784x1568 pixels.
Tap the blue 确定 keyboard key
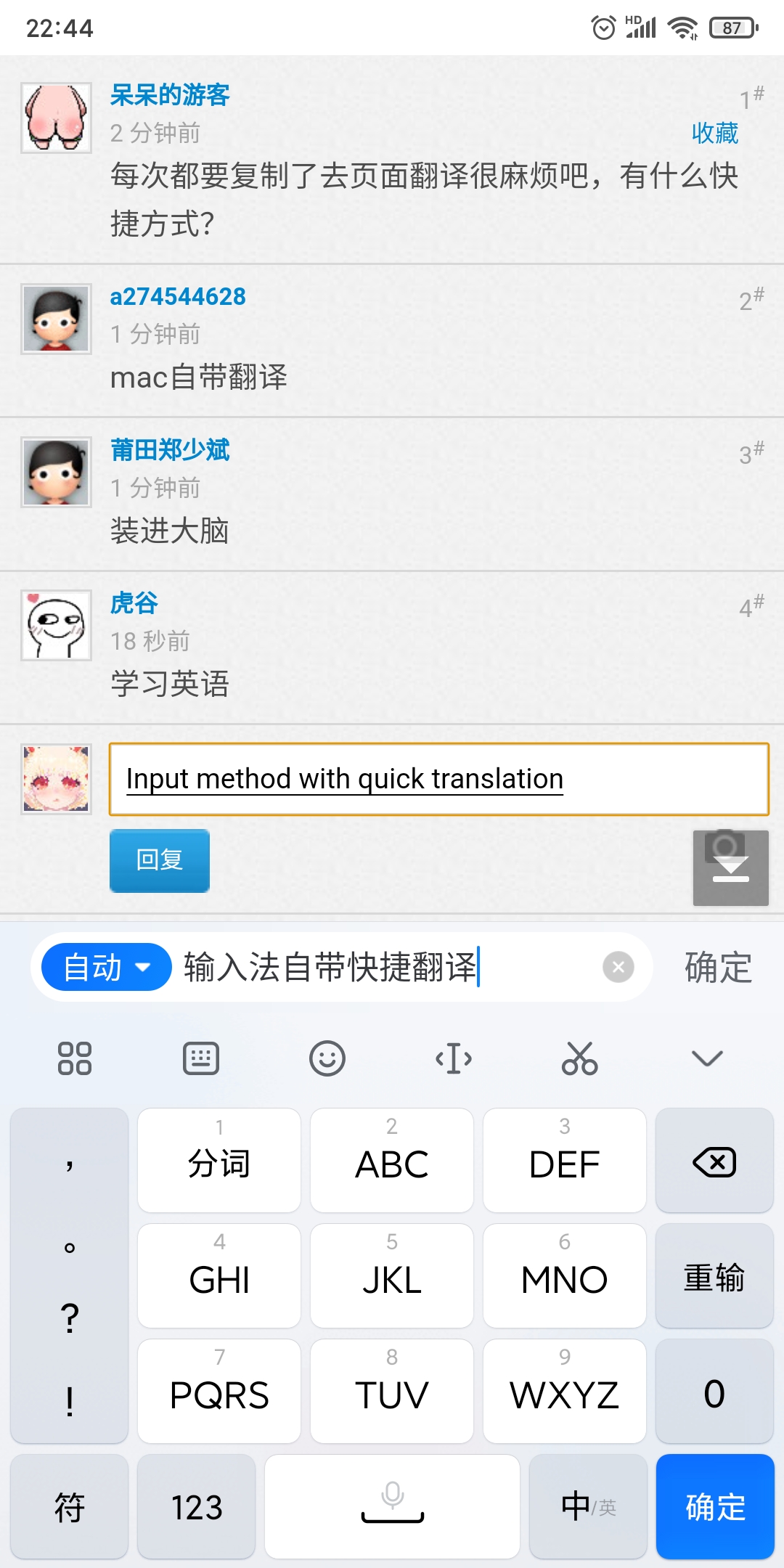[715, 1507]
